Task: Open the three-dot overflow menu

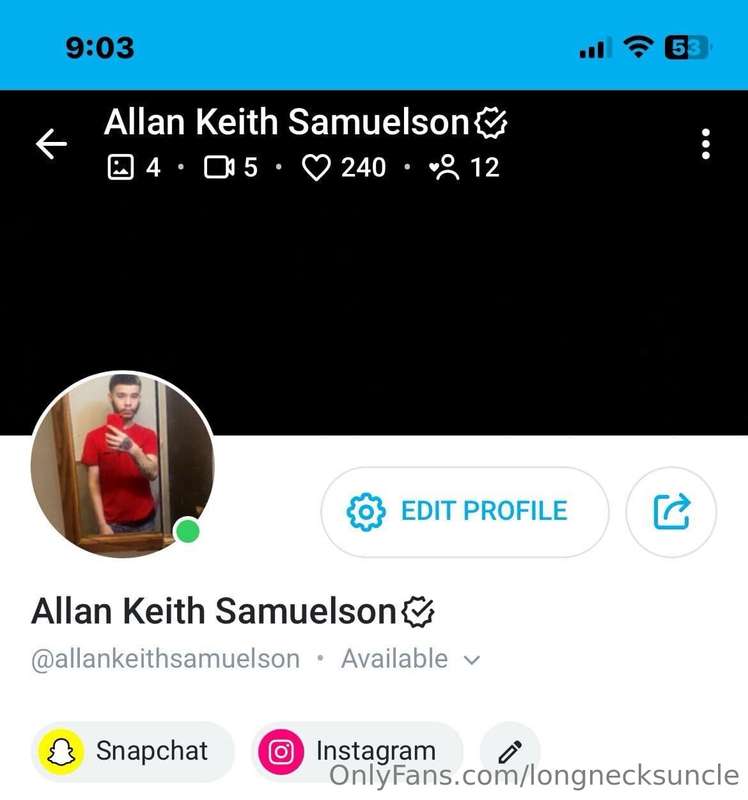Action: pos(706,144)
